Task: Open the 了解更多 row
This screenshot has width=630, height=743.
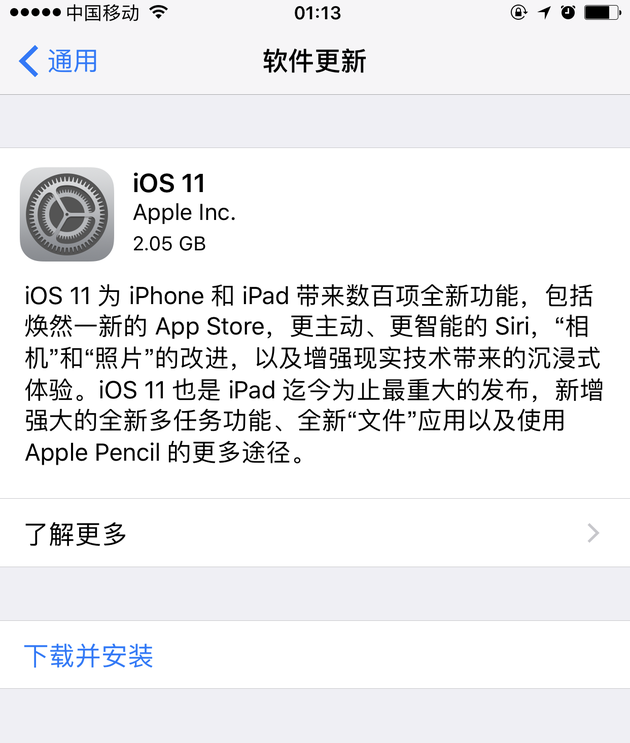Action: (314, 533)
